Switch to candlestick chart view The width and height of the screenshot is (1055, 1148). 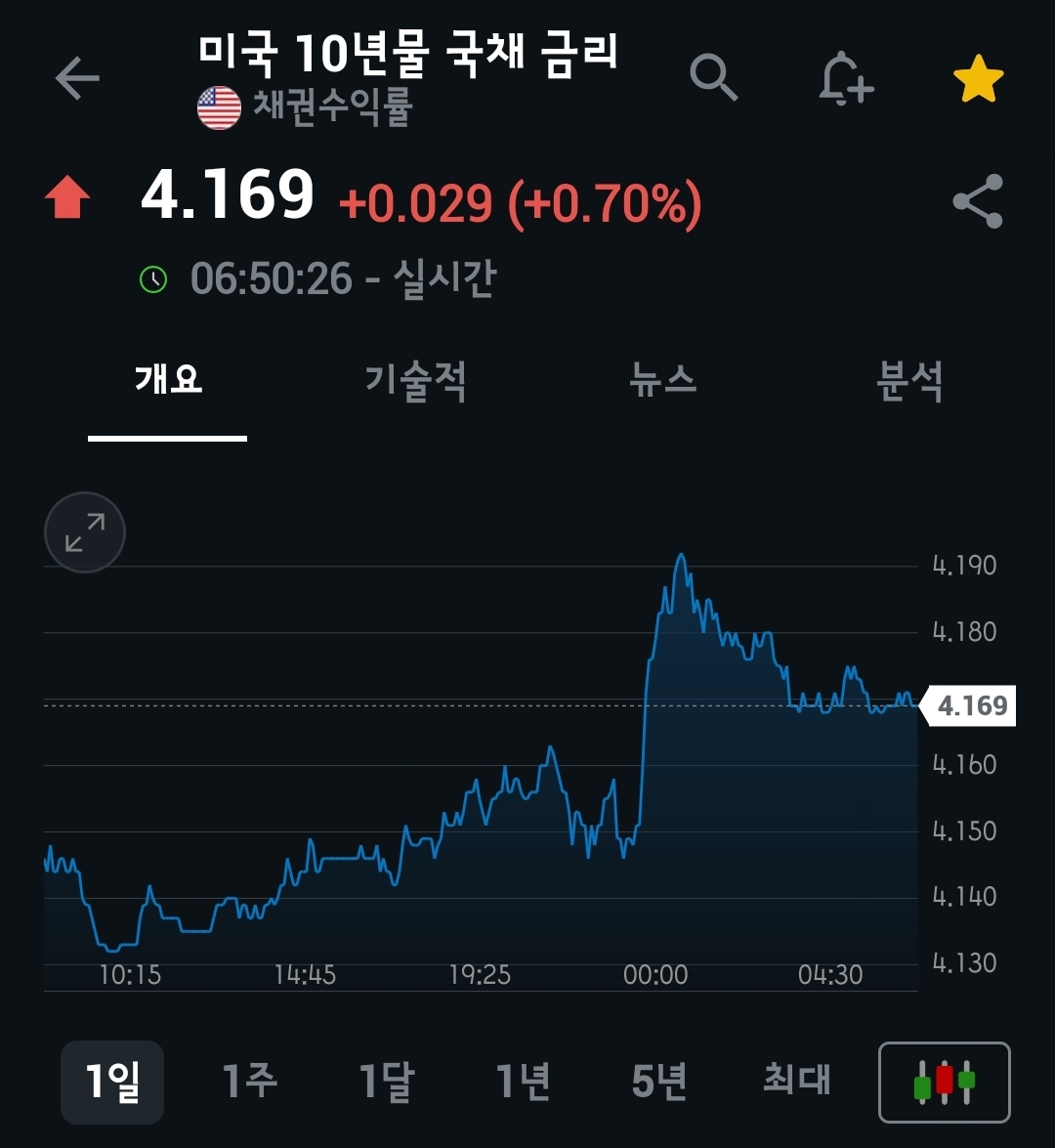point(944,1082)
